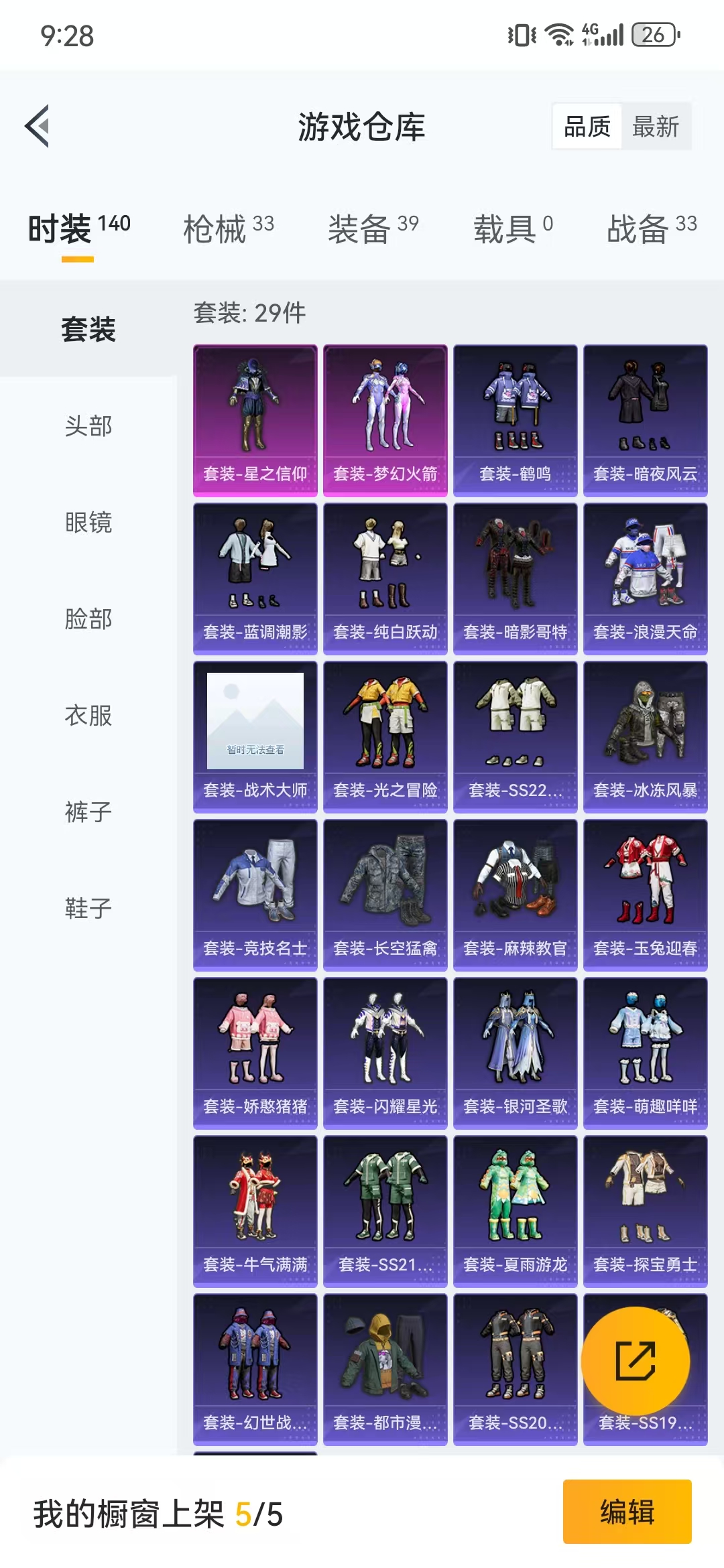Open the 套装-星之信仰 outfit
The height and width of the screenshot is (1568, 724).
click(x=255, y=421)
